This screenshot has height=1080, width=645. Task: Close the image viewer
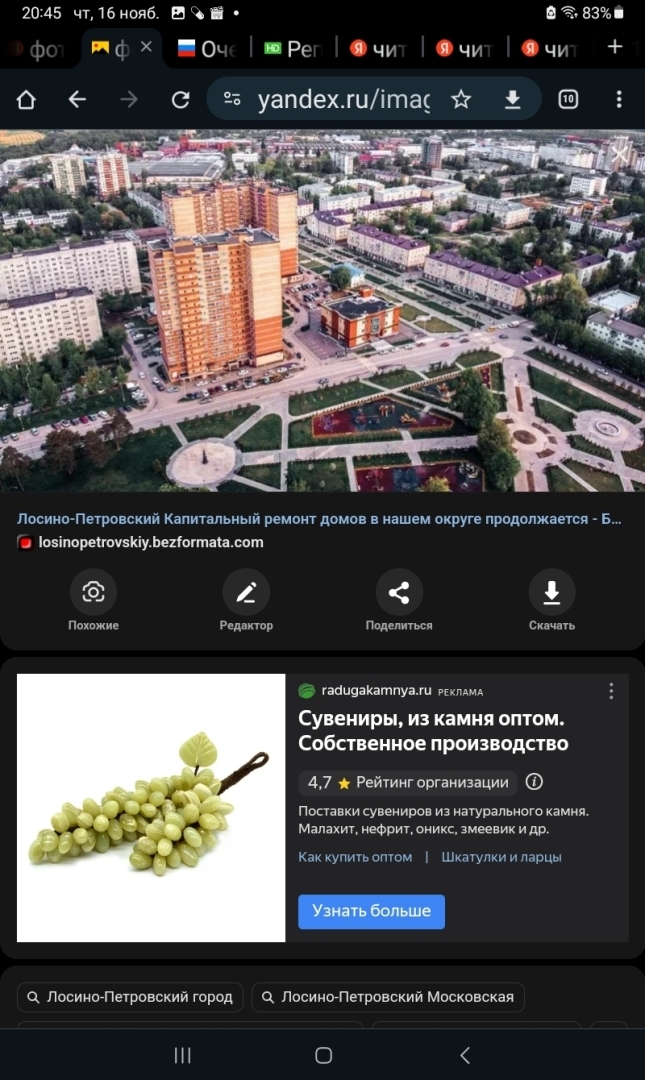[621, 155]
